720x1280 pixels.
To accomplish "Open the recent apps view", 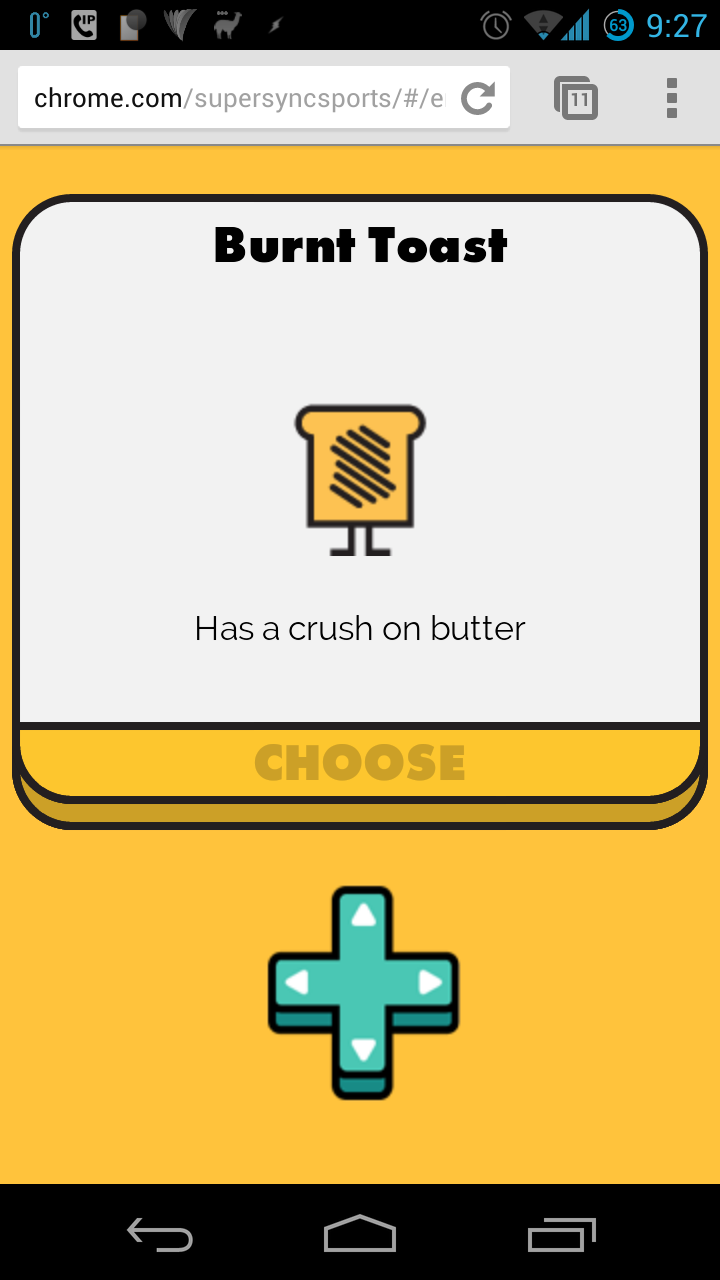I will tap(561, 1235).
